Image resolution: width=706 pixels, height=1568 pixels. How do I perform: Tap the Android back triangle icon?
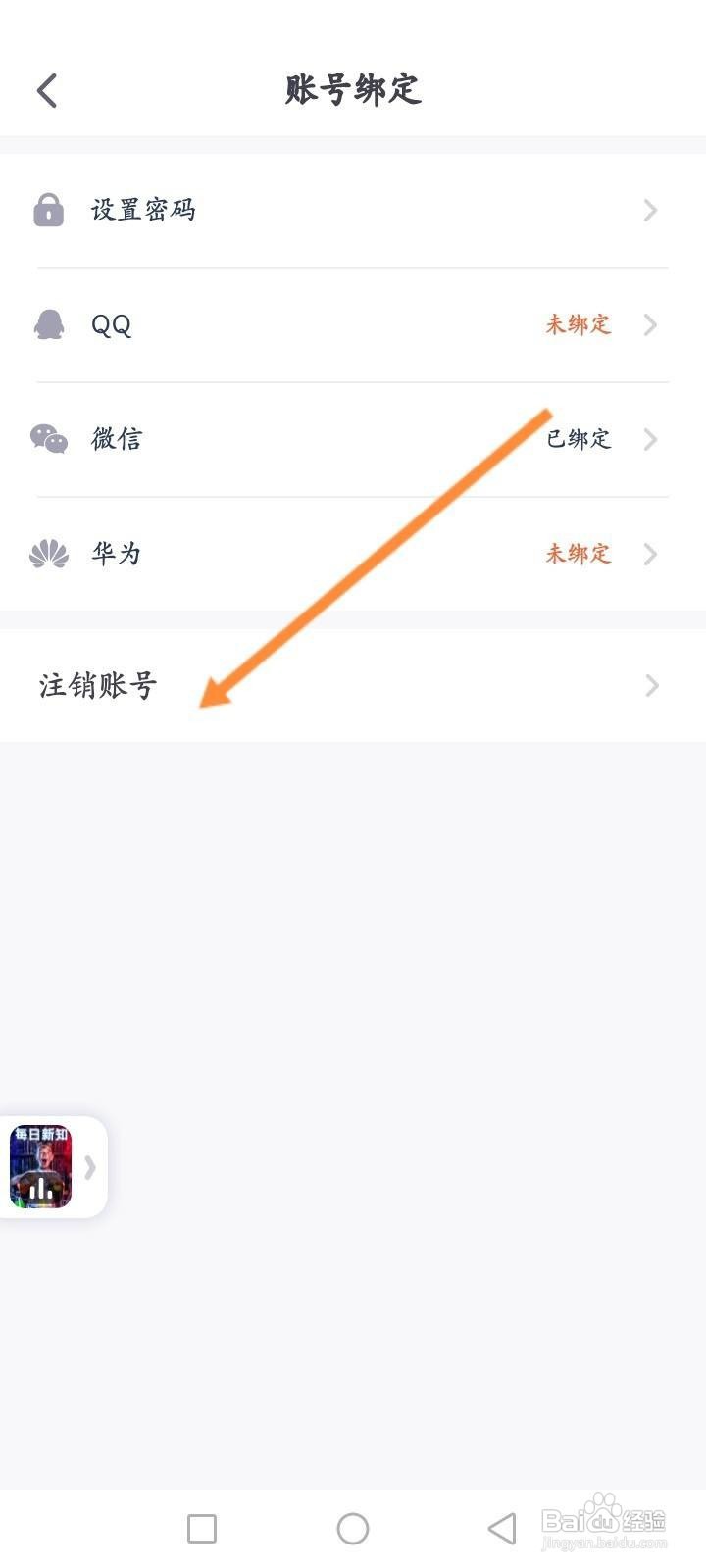[498, 1527]
